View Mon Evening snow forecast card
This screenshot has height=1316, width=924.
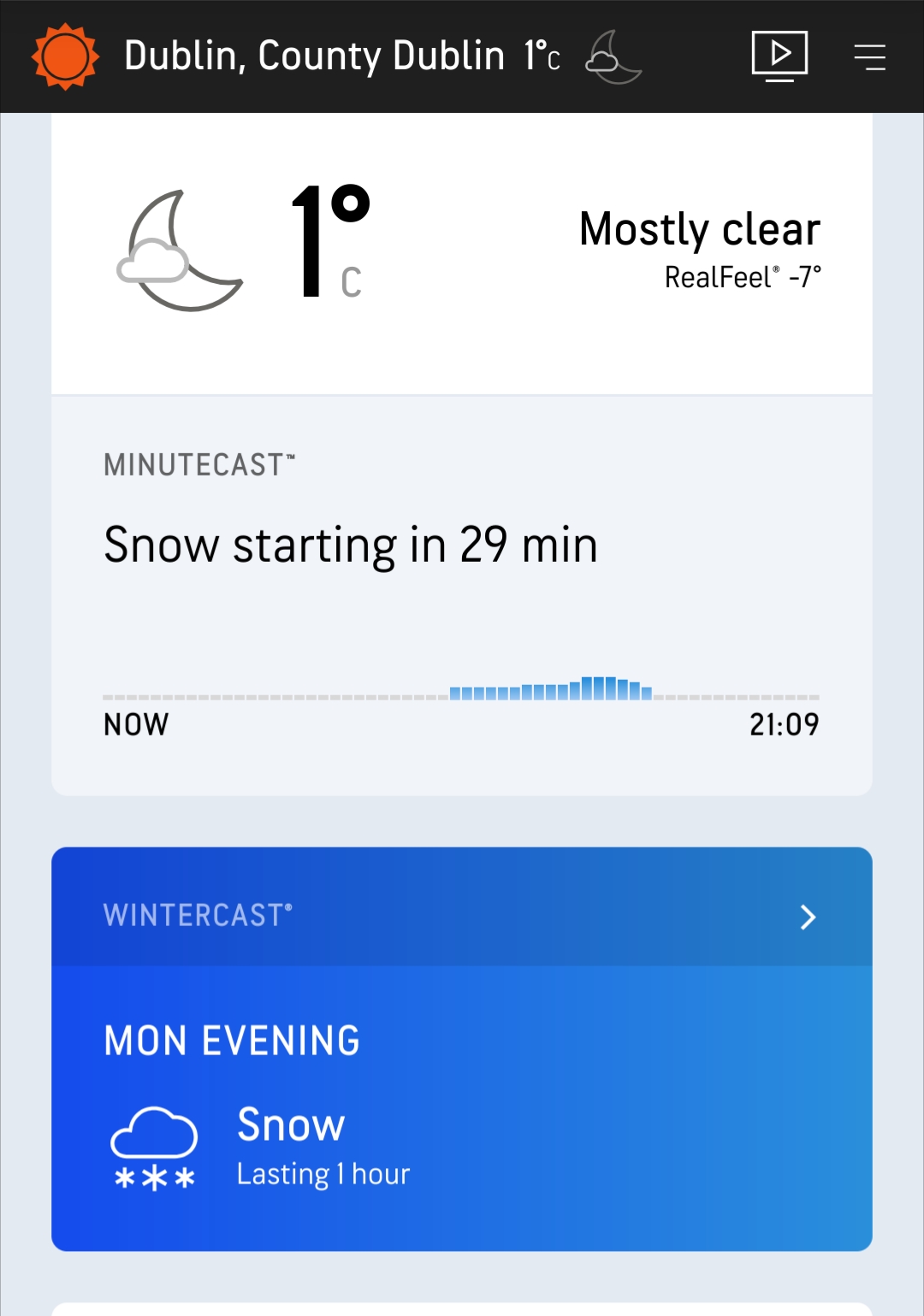462,1107
